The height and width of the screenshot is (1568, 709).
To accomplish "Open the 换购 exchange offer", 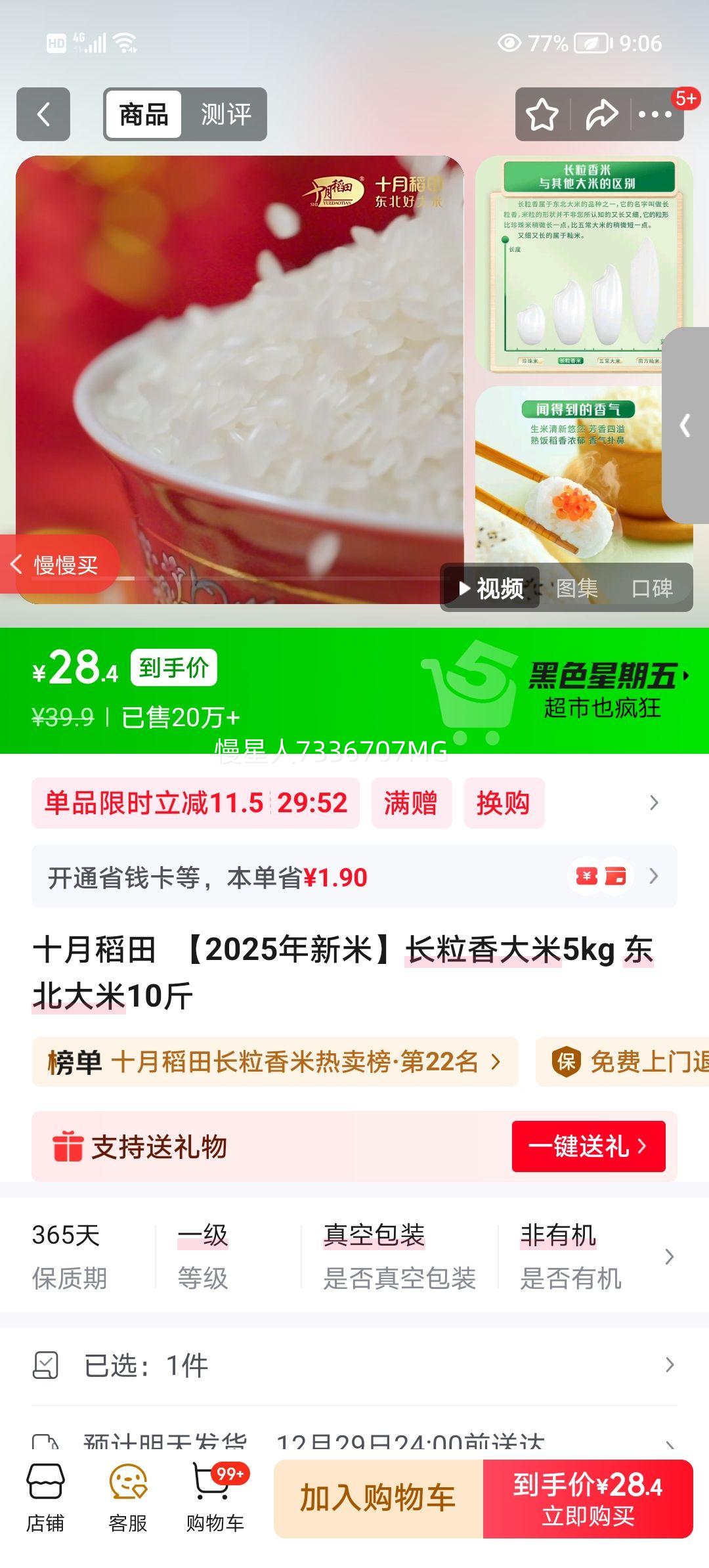I will (504, 802).
